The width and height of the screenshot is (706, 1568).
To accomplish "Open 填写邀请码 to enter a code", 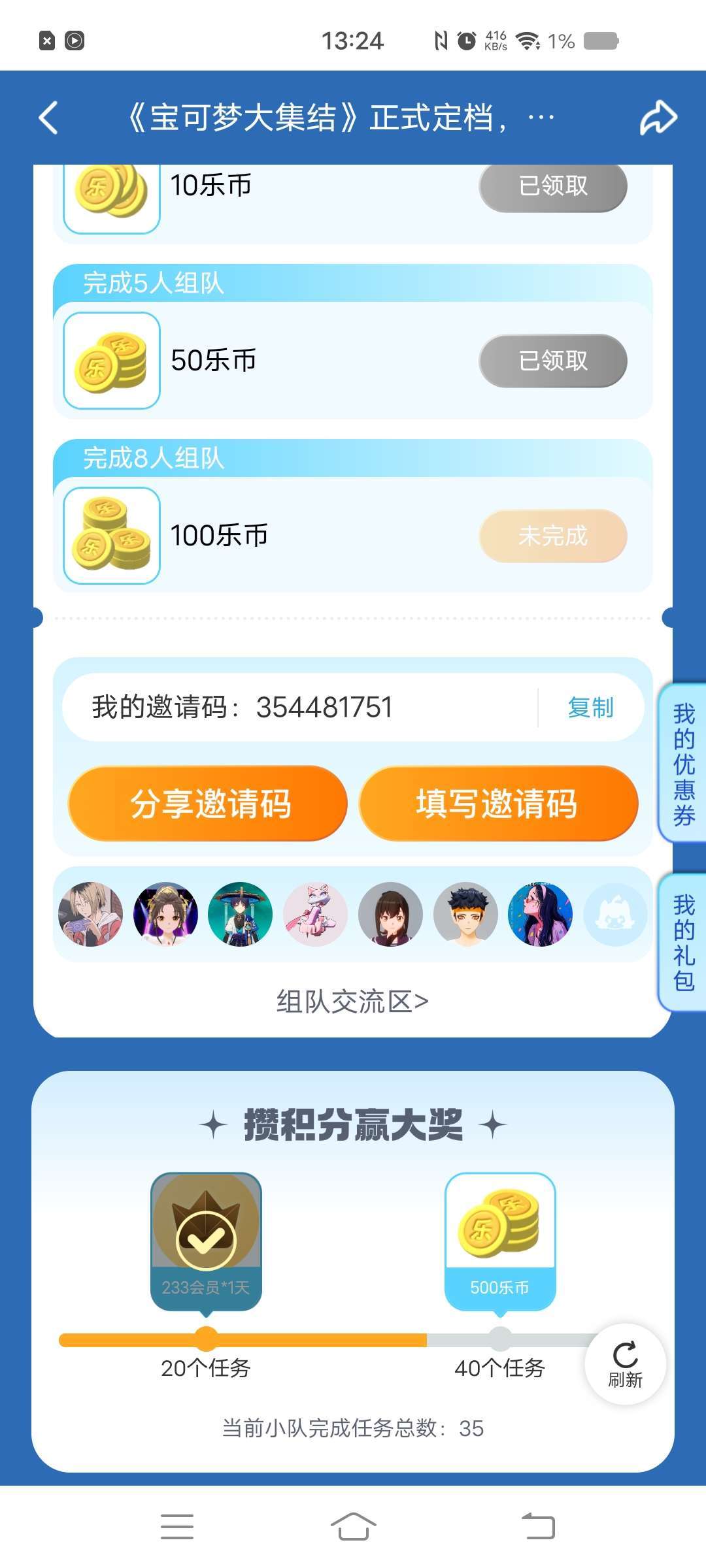I will click(x=498, y=804).
